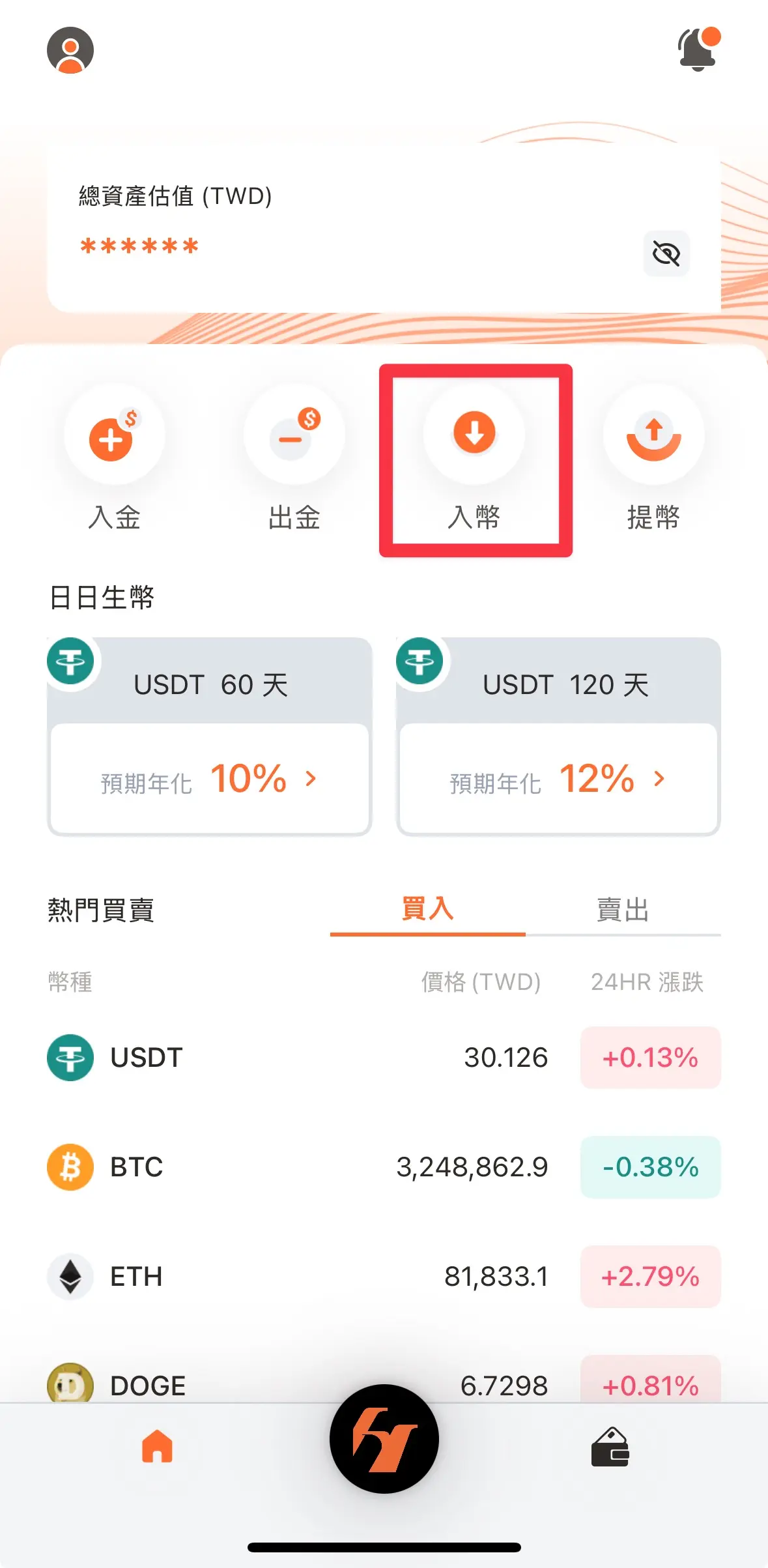
Task: Open the USDT 120 天 12% plan card
Action: pyautogui.click(x=558, y=736)
